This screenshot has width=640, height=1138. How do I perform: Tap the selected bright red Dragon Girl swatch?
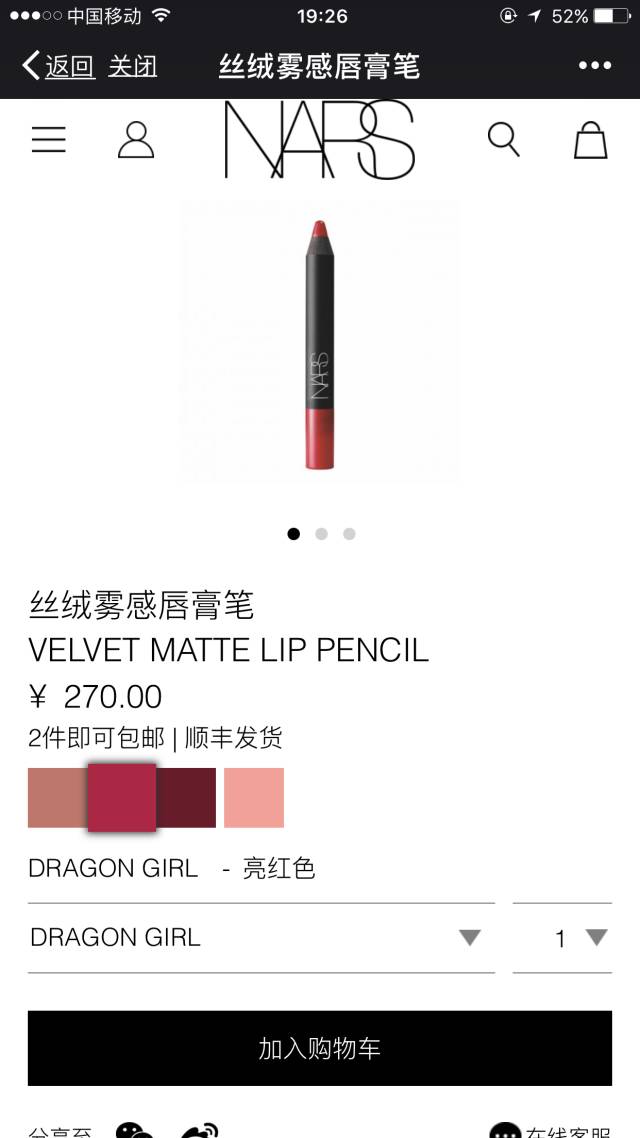[x=122, y=798]
